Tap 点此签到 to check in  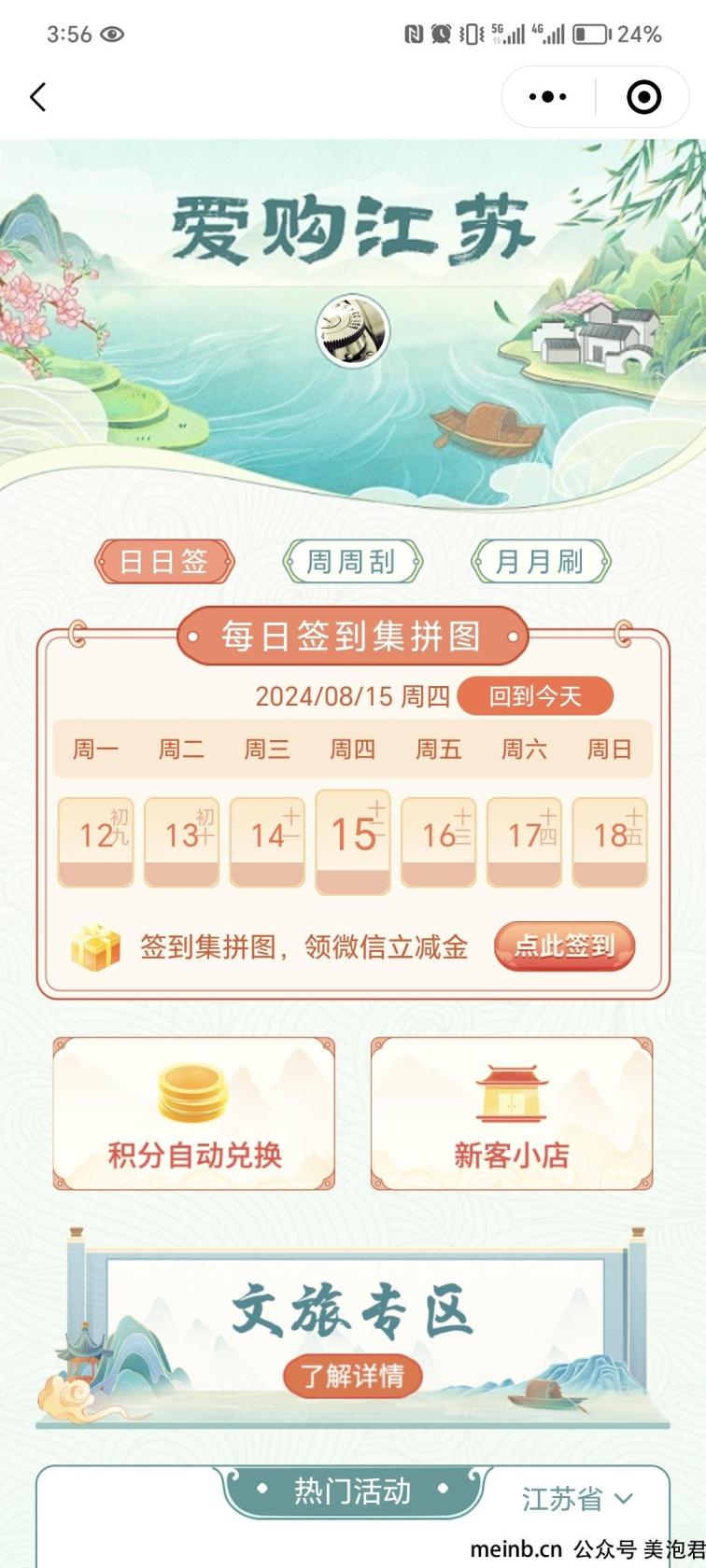pyautogui.click(x=564, y=946)
